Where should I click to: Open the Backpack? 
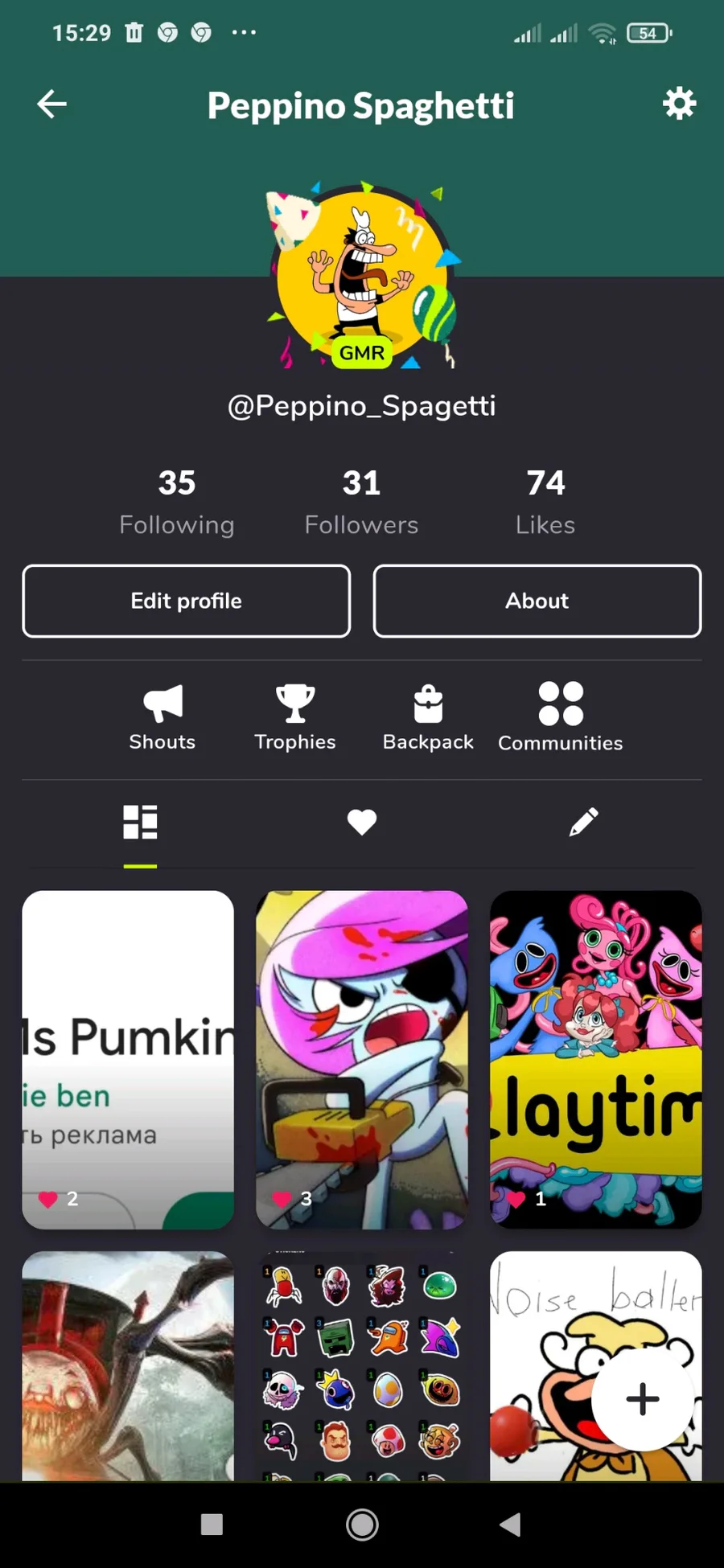click(428, 717)
